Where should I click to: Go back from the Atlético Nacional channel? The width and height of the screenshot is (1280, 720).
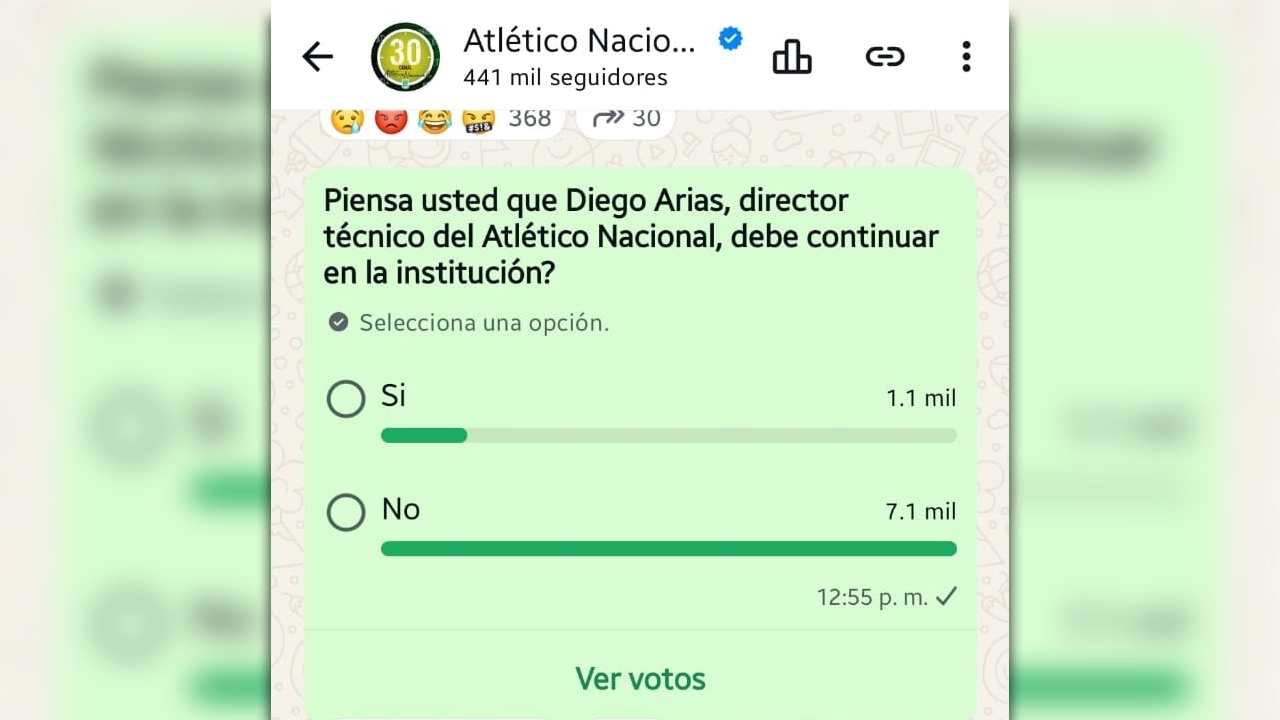click(x=317, y=57)
